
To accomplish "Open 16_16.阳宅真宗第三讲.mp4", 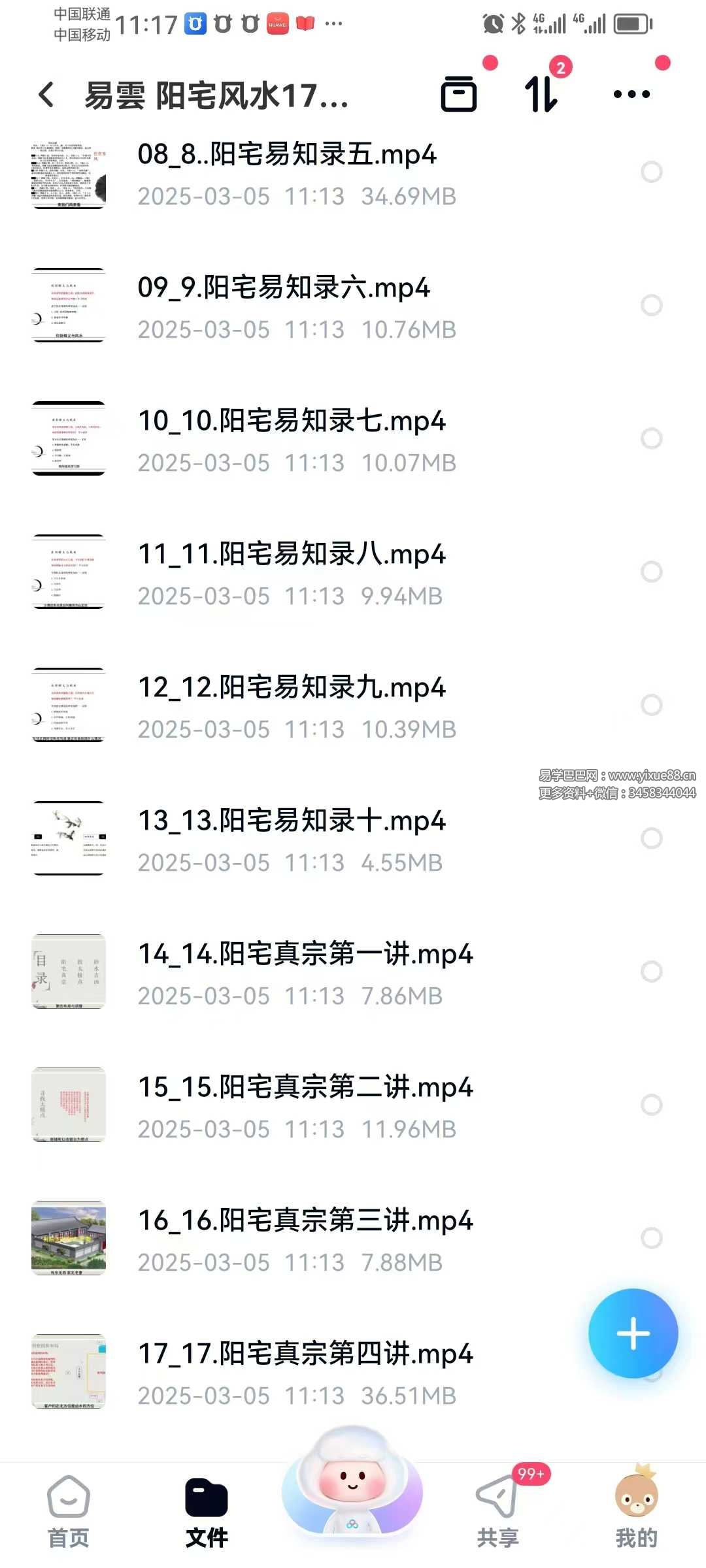I will click(305, 1221).
